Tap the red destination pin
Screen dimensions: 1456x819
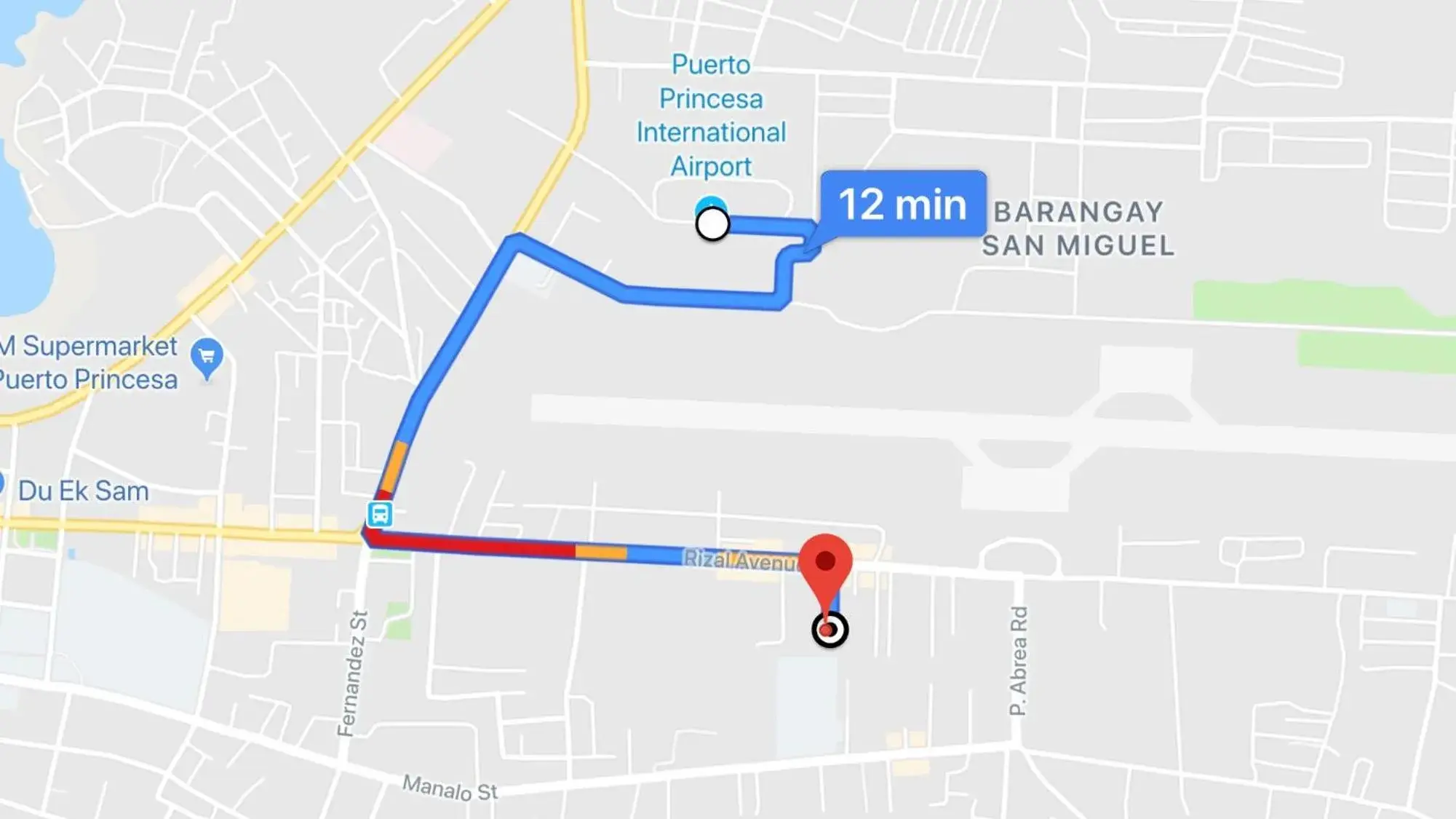(x=825, y=563)
